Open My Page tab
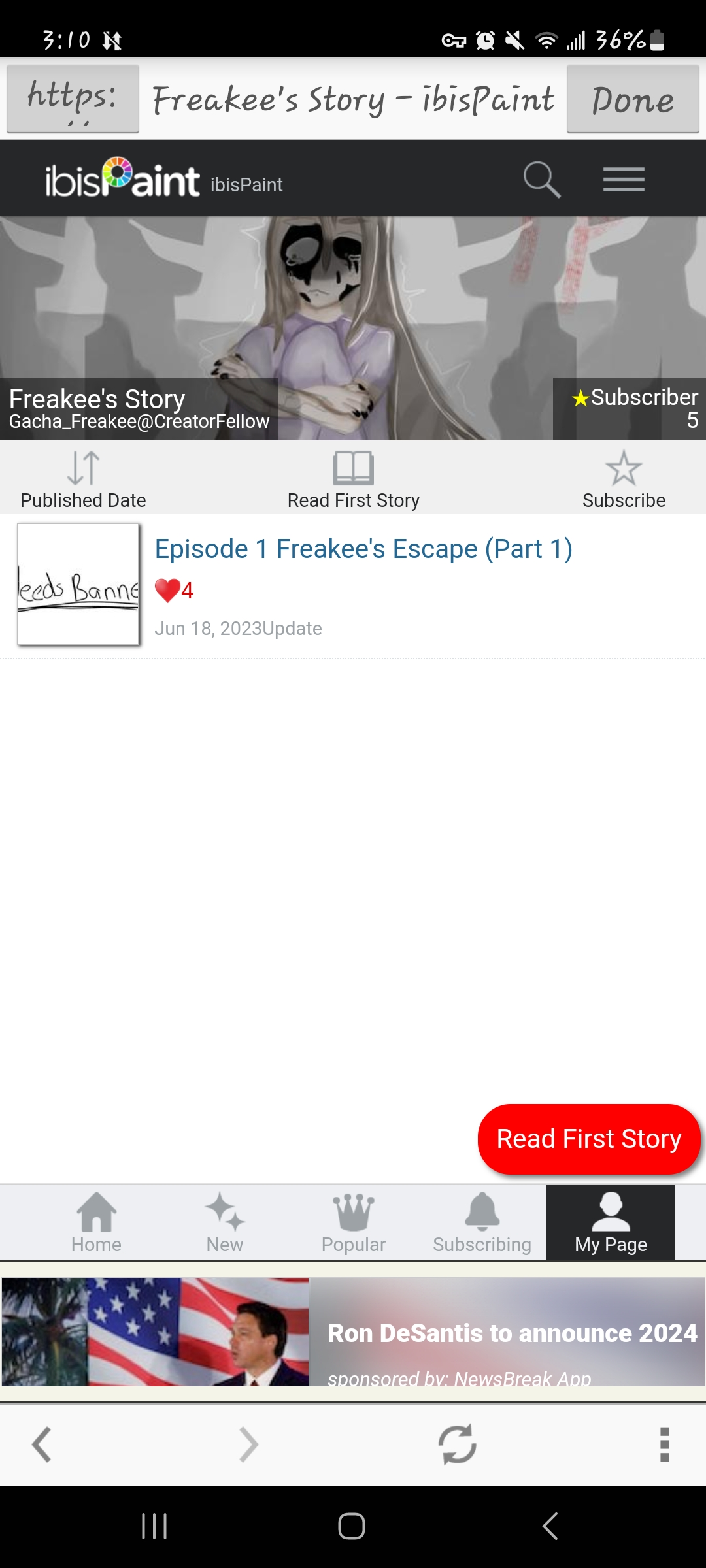 pos(611,1222)
